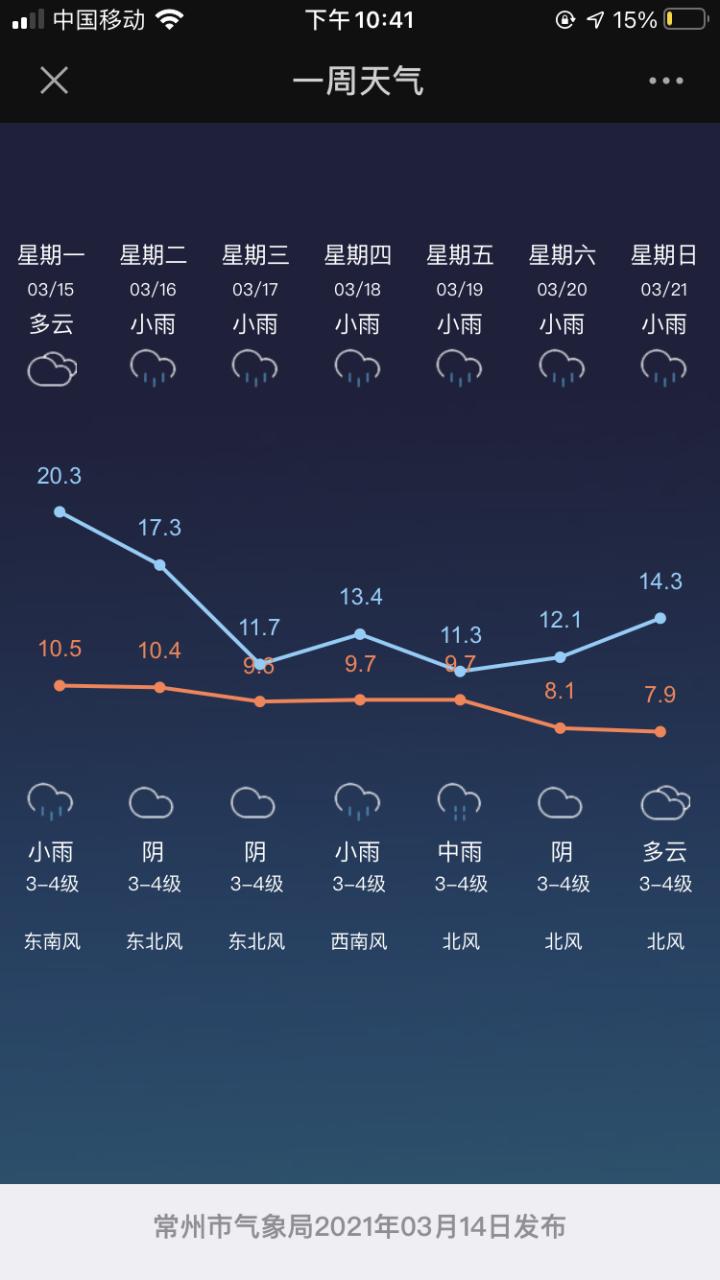This screenshot has height=1280, width=720.
Task: Click the light rain icon for 星期三
Action: tap(255, 369)
